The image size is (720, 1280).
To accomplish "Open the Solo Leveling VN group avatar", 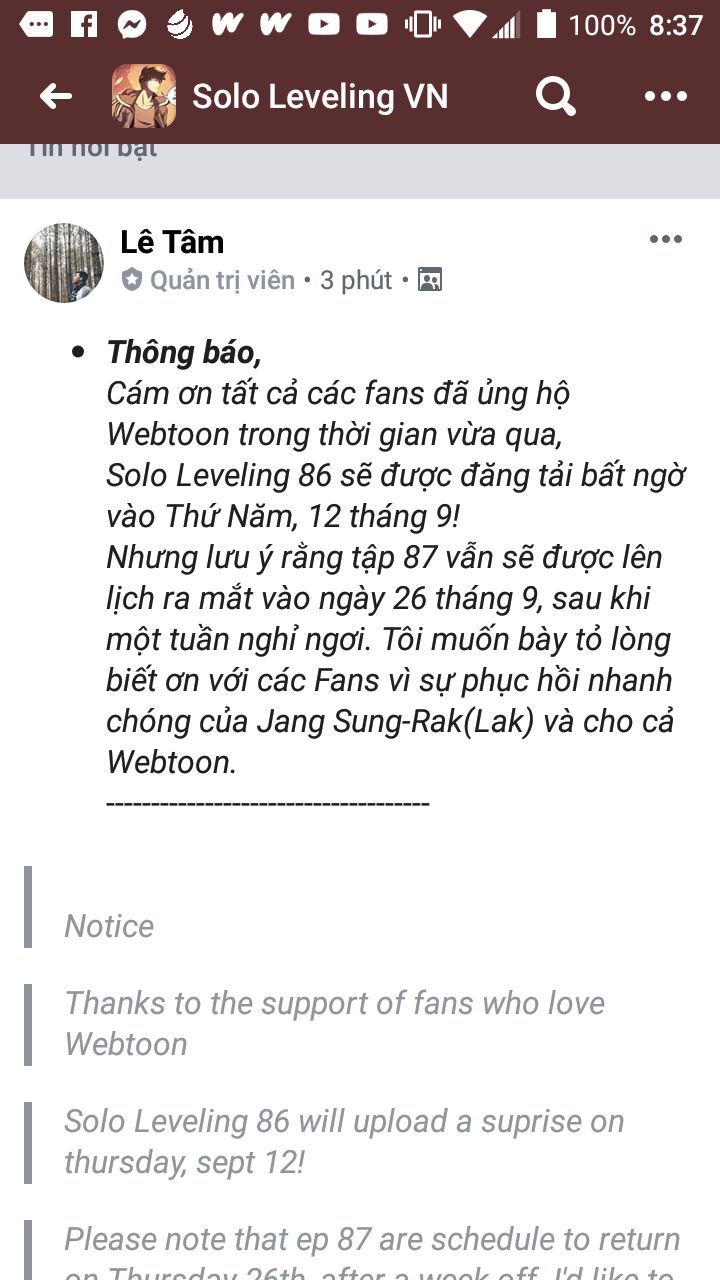I will click(x=144, y=96).
